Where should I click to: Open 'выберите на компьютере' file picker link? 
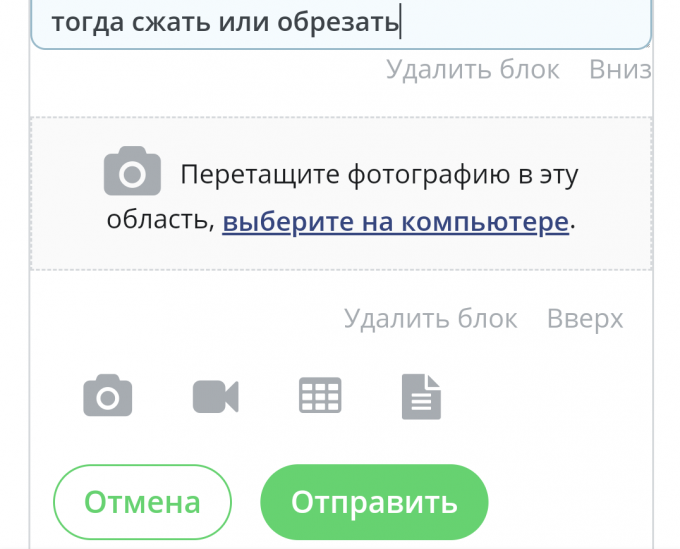[396, 221]
